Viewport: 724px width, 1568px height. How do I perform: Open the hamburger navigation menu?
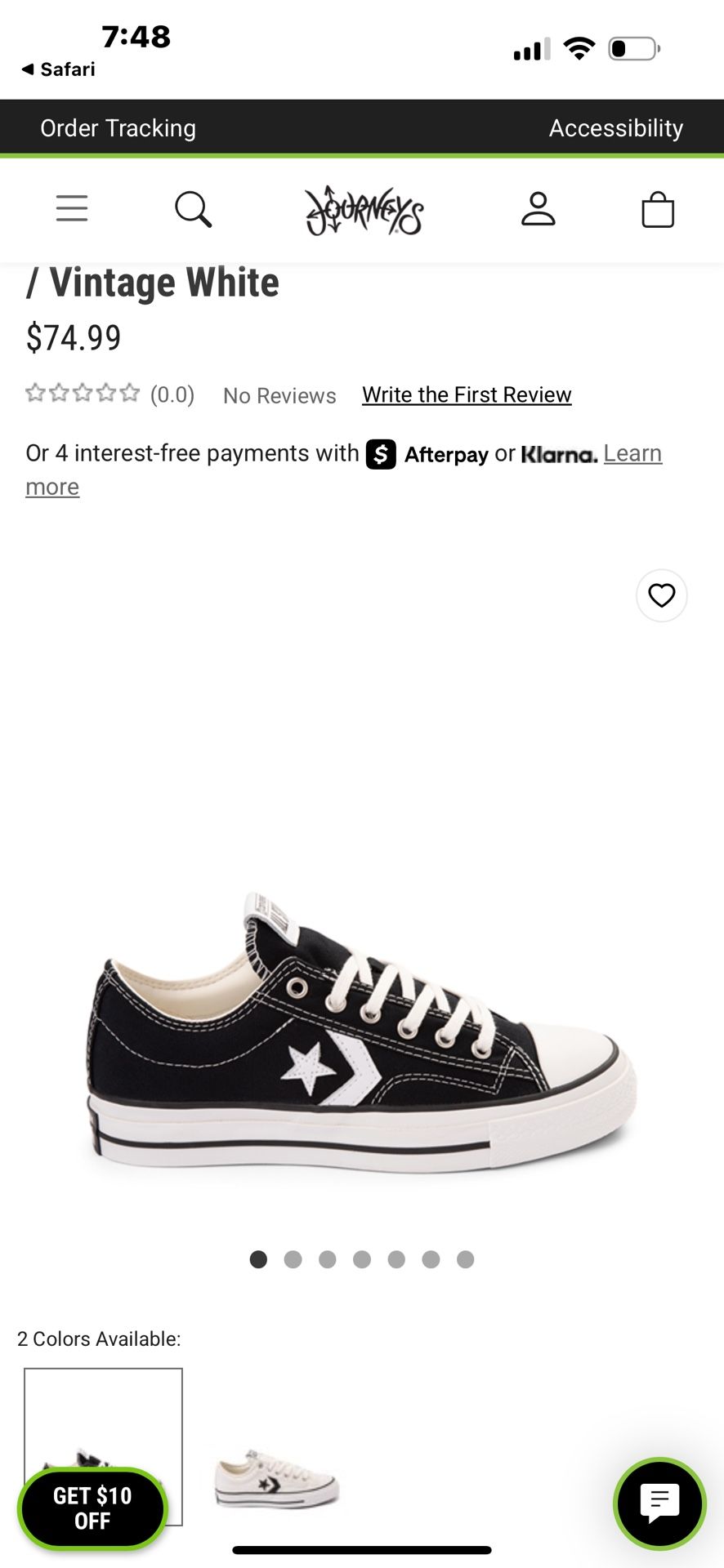pyautogui.click(x=72, y=208)
